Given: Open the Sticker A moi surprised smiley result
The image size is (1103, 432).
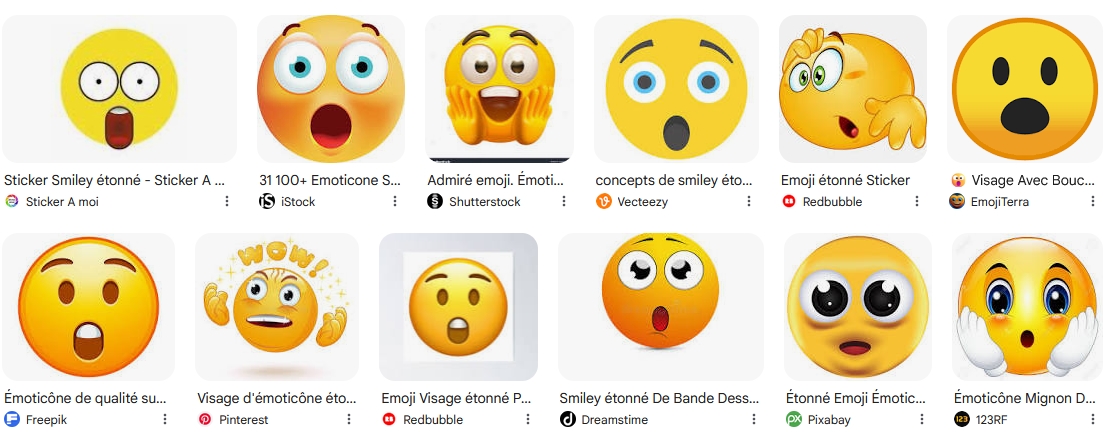Looking at the screenshot, I should [x=119, y=88].
